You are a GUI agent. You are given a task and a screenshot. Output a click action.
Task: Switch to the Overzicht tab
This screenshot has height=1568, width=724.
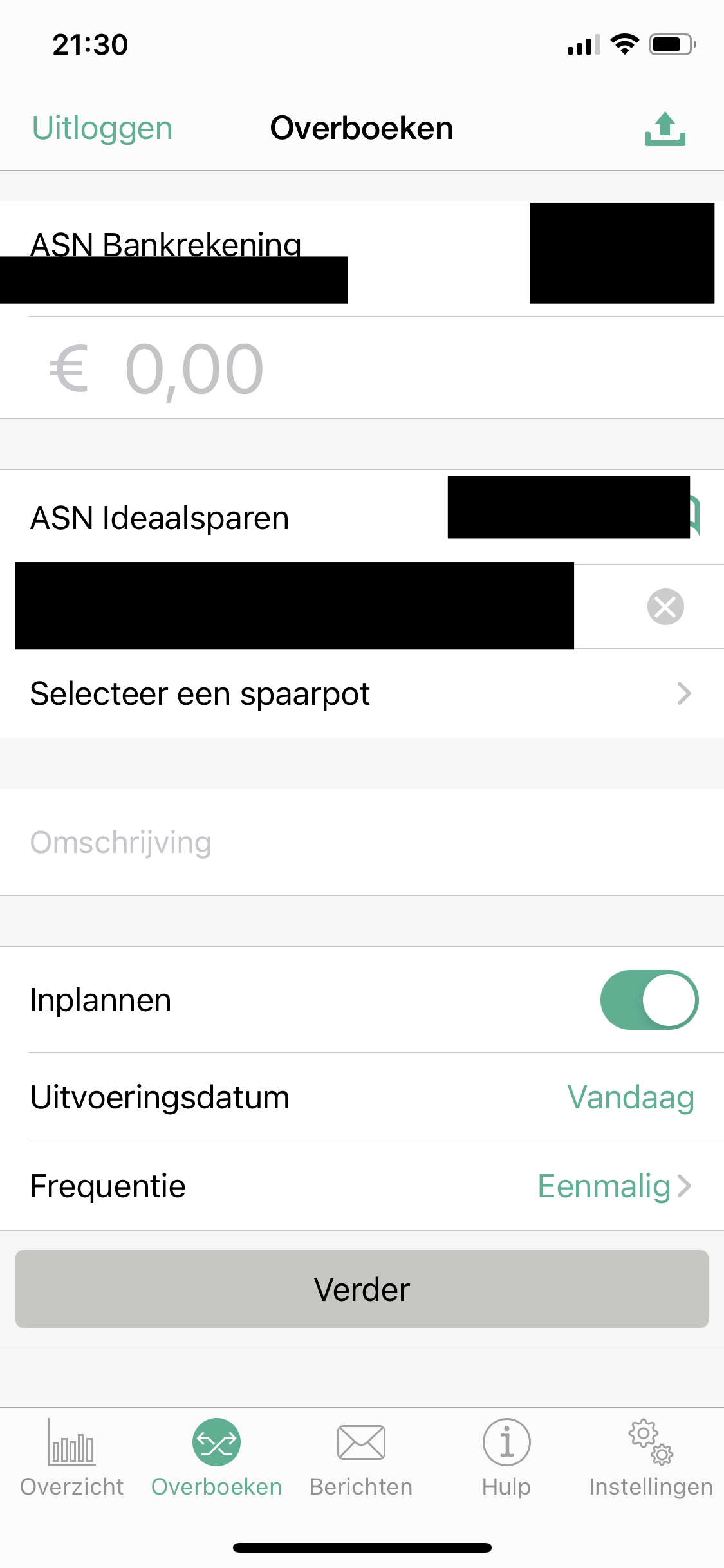pos(71,1459)
